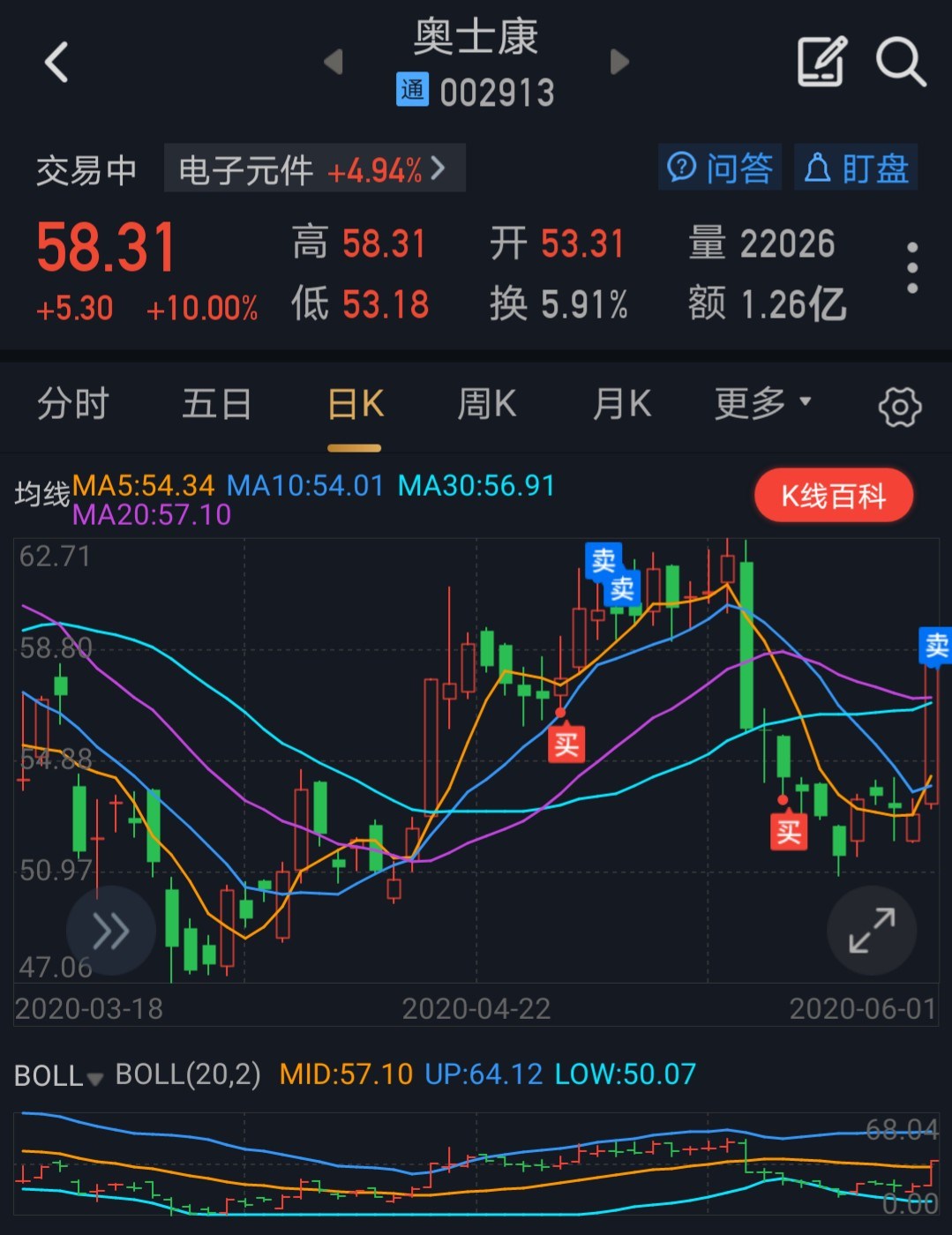
Task: Click the edit/write post icon
Action: coord(821,62)
